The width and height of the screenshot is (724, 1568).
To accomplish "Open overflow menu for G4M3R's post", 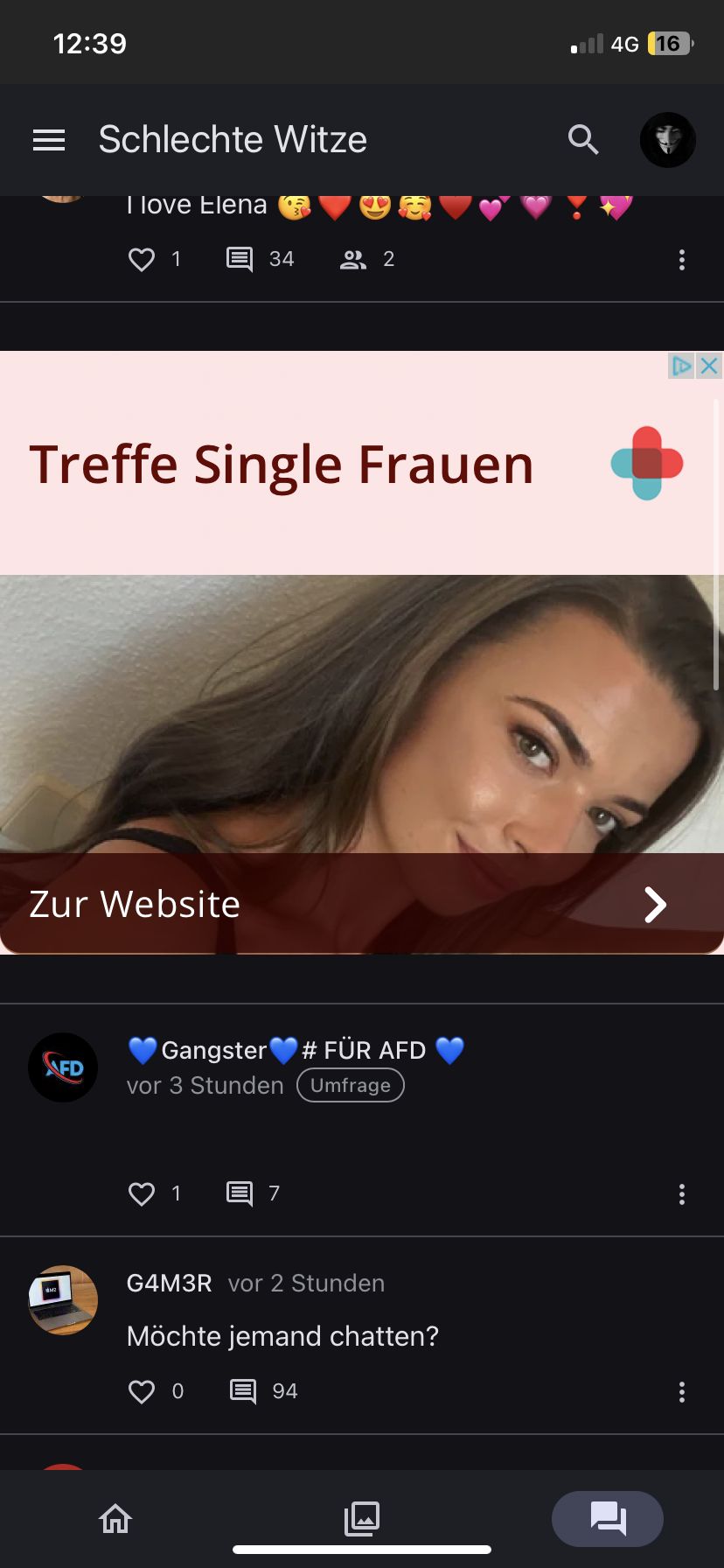I will coord(682,1392).
